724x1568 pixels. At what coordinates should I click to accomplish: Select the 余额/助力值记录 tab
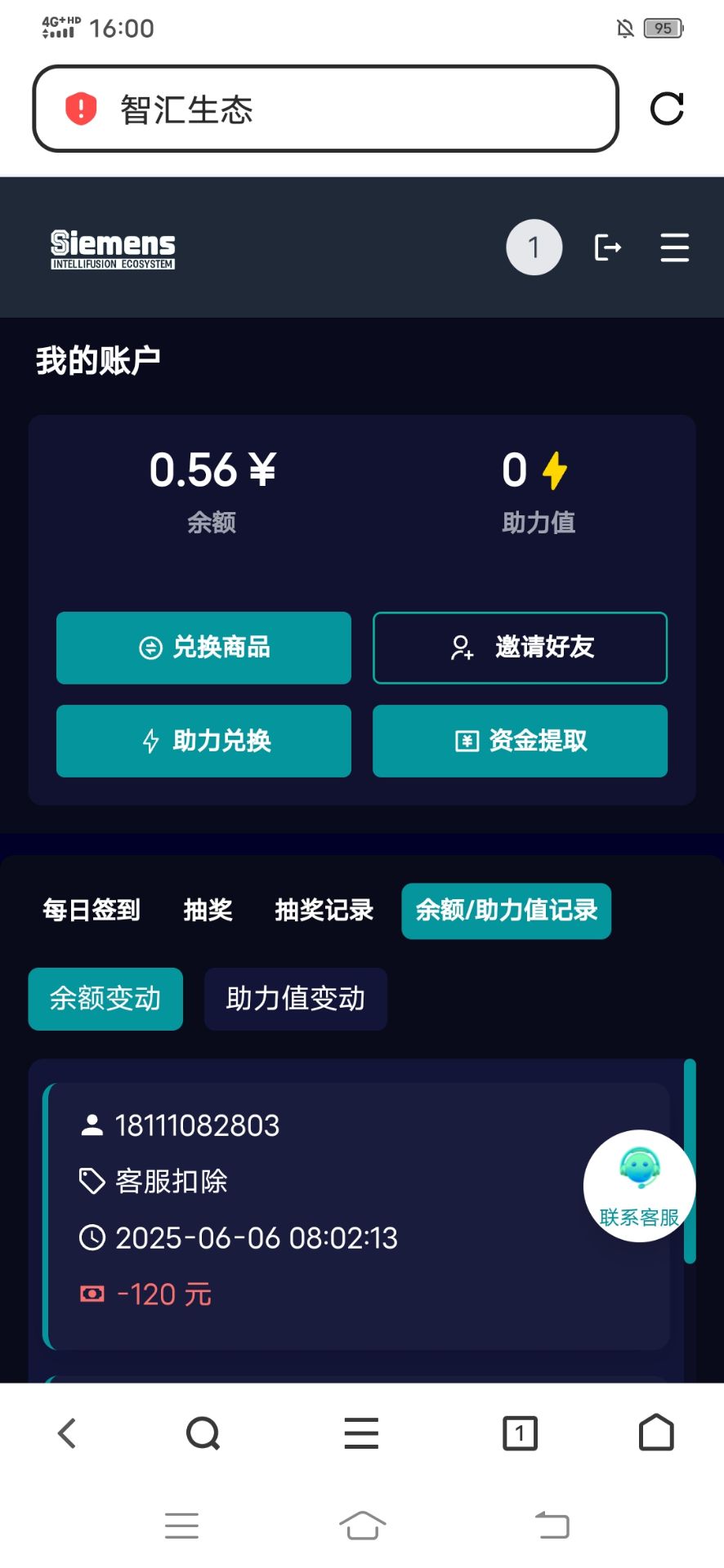click(507, 911)
